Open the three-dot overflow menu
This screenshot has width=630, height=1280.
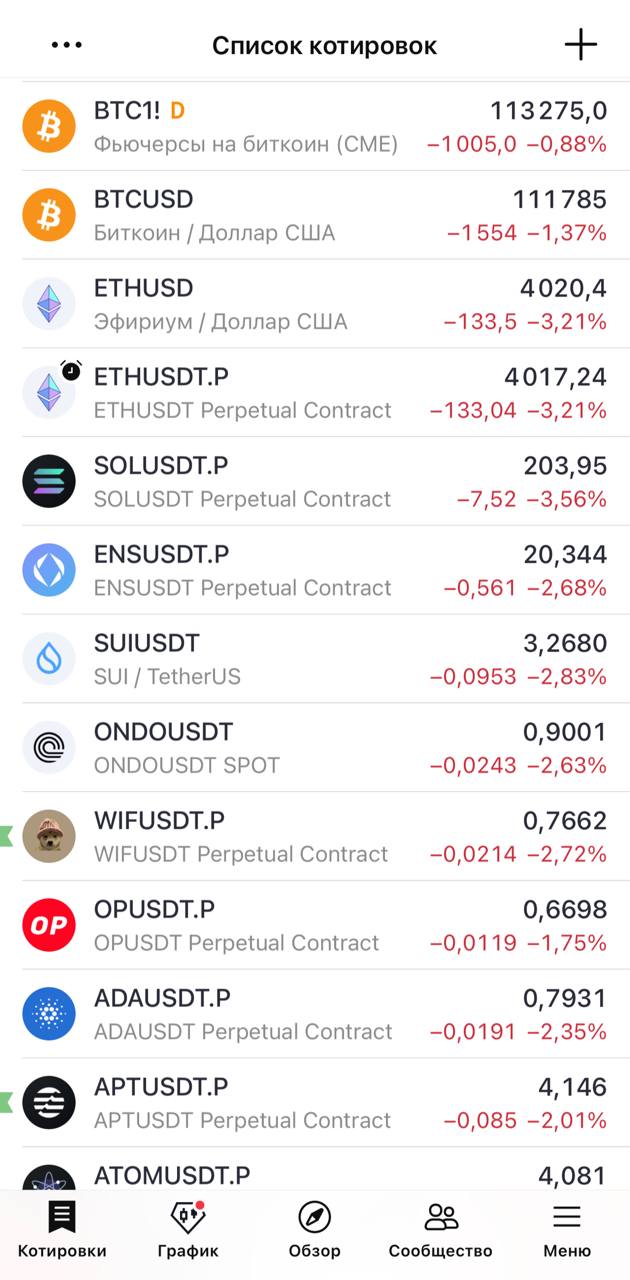point(66,45)
